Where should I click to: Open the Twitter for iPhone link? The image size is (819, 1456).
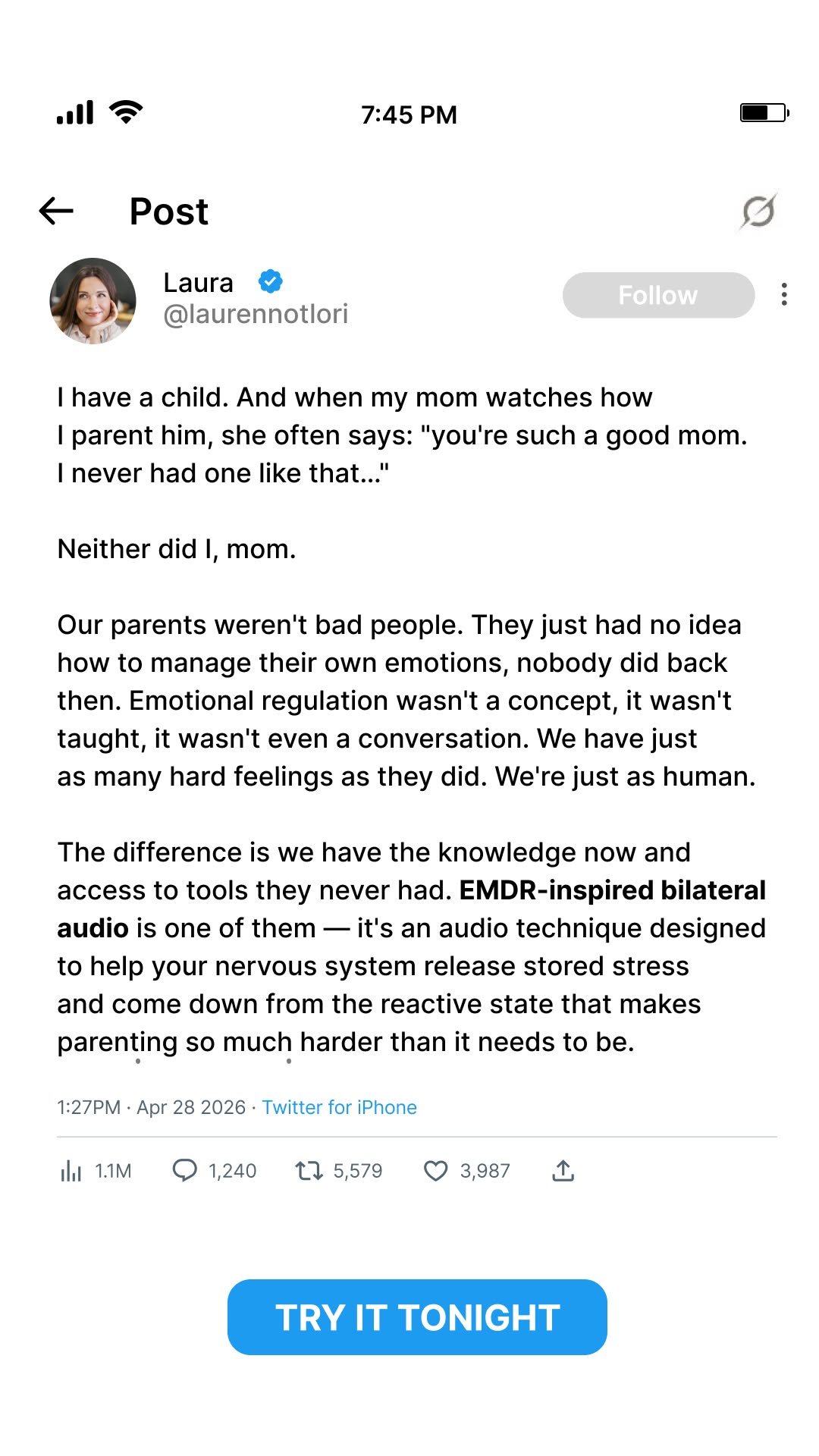coord(339,1107)
